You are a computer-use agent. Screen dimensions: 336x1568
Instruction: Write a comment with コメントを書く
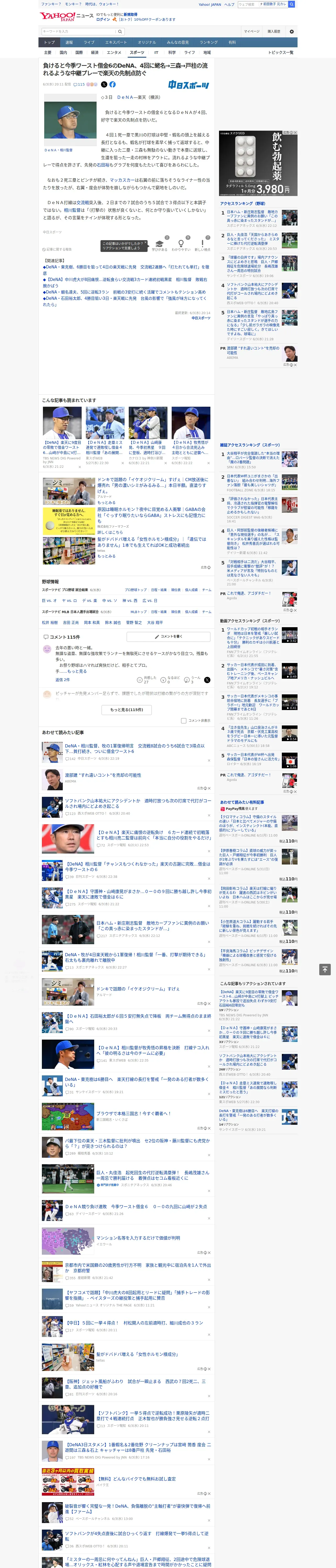169,637
